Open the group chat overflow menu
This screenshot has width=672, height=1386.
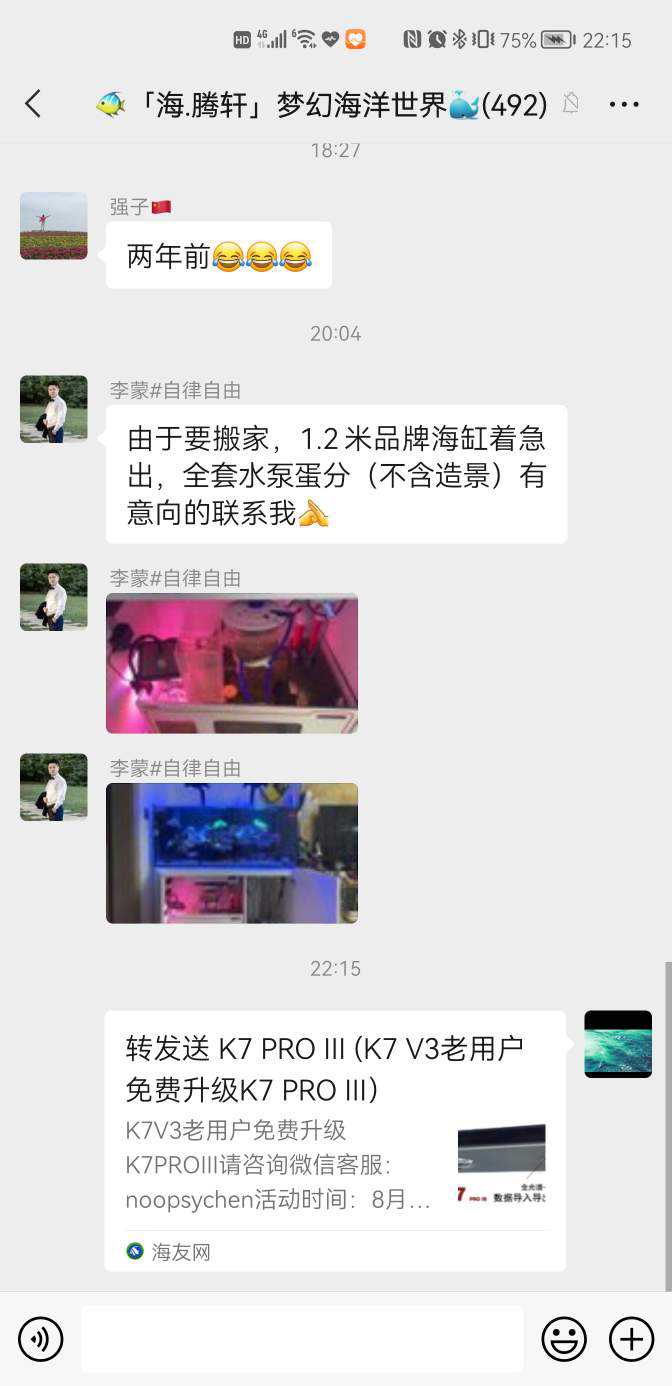point(623,104)
